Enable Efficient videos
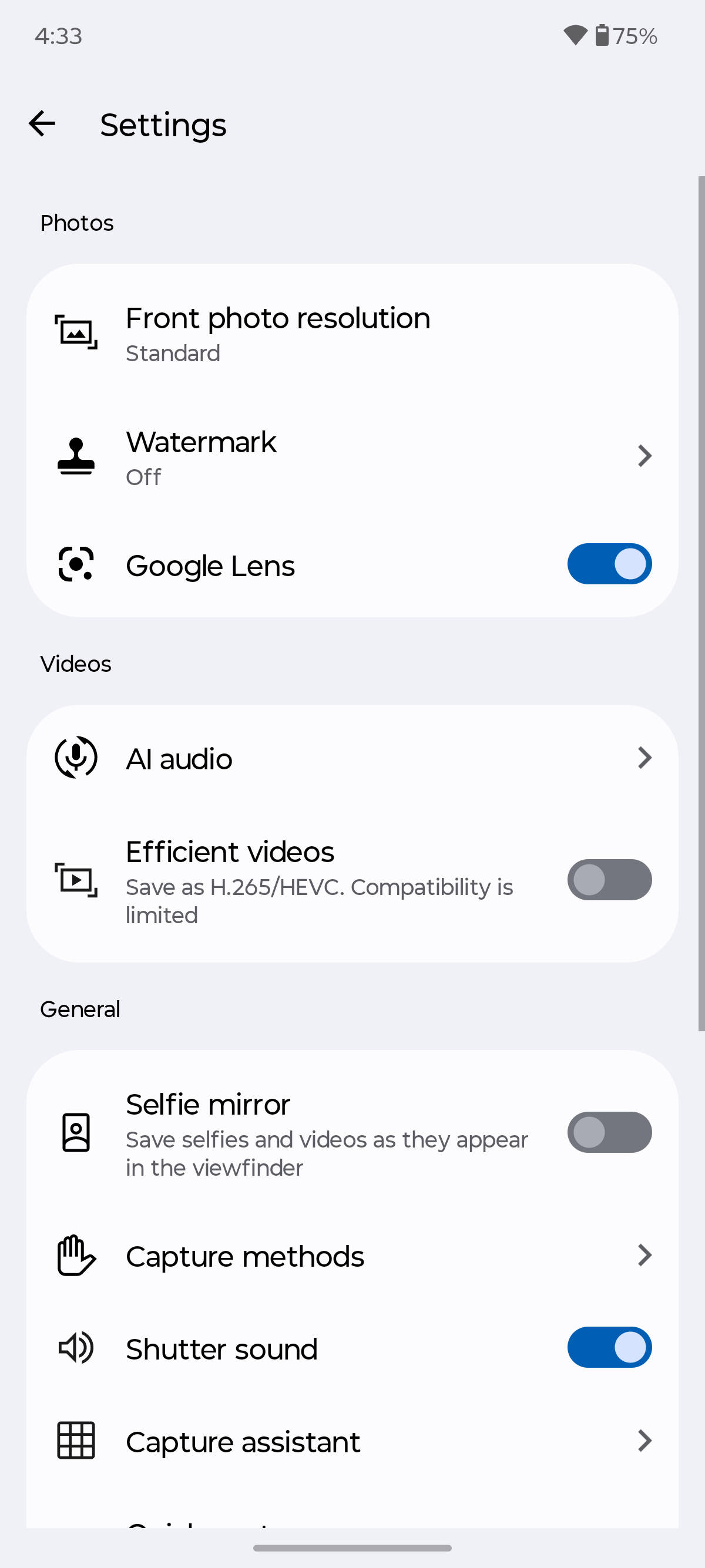Image resolution: width=705 pixels, height=1568 pixels. coord(609,880)
